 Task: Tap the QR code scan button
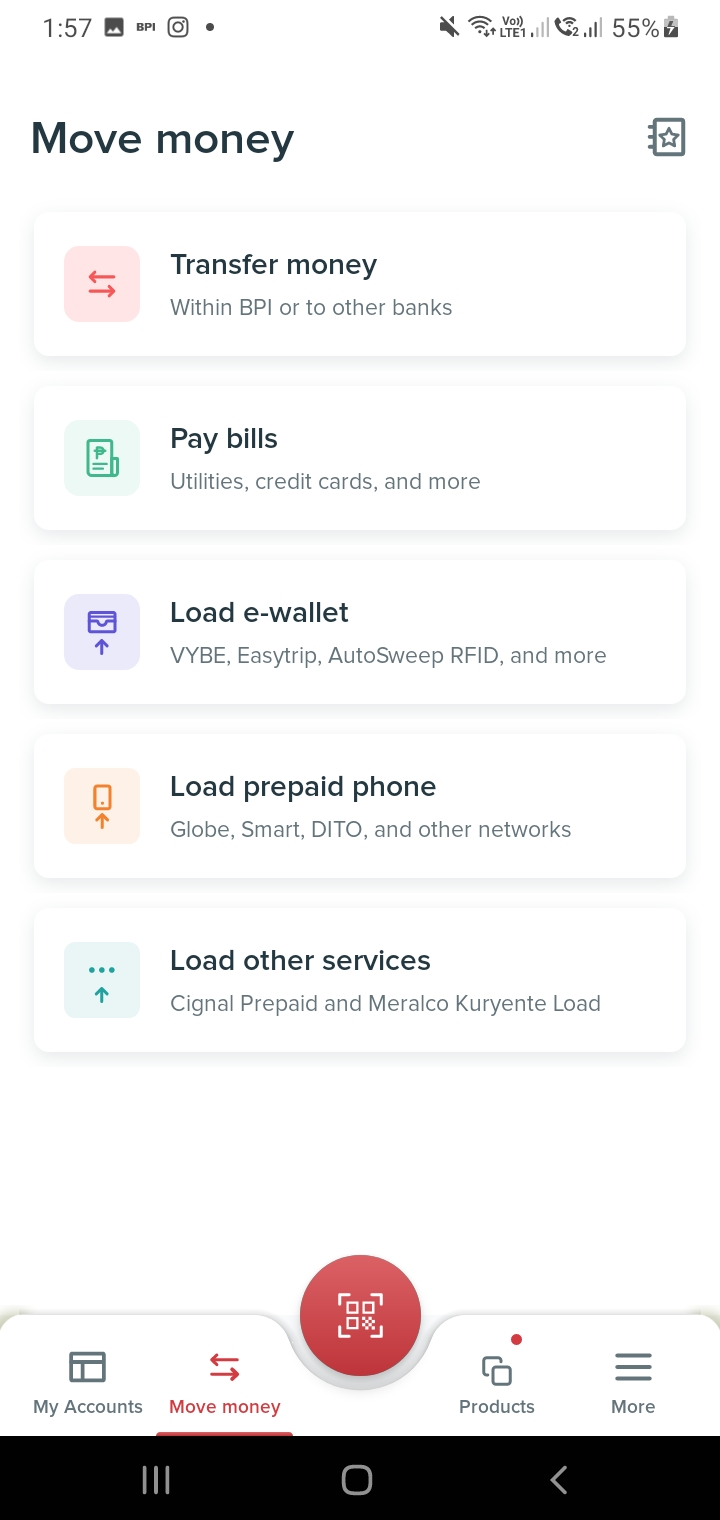[x=360, y=1315]
